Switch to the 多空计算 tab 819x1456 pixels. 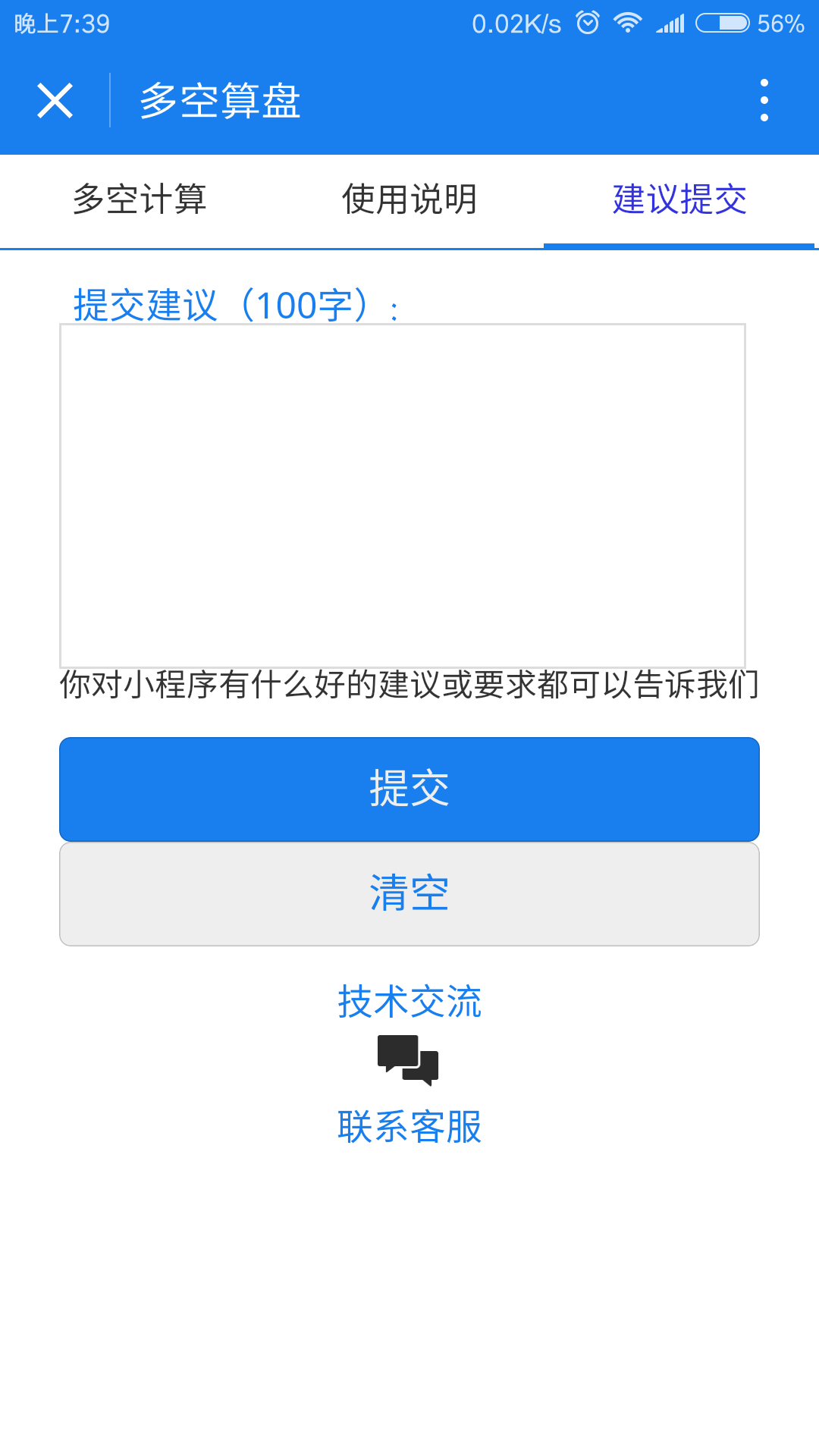pyautogui.click(x=140, y=200)
